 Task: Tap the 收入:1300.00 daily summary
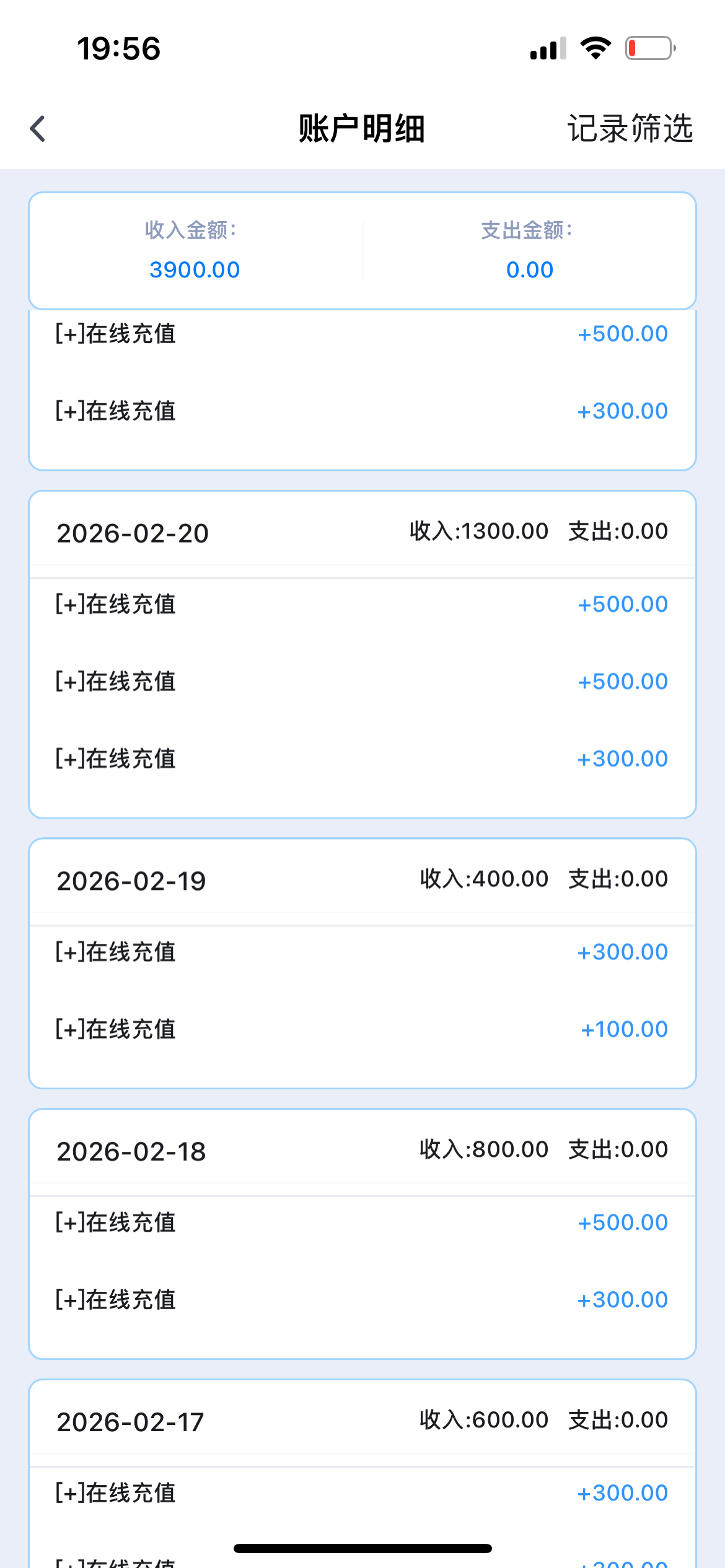point(479,531)
